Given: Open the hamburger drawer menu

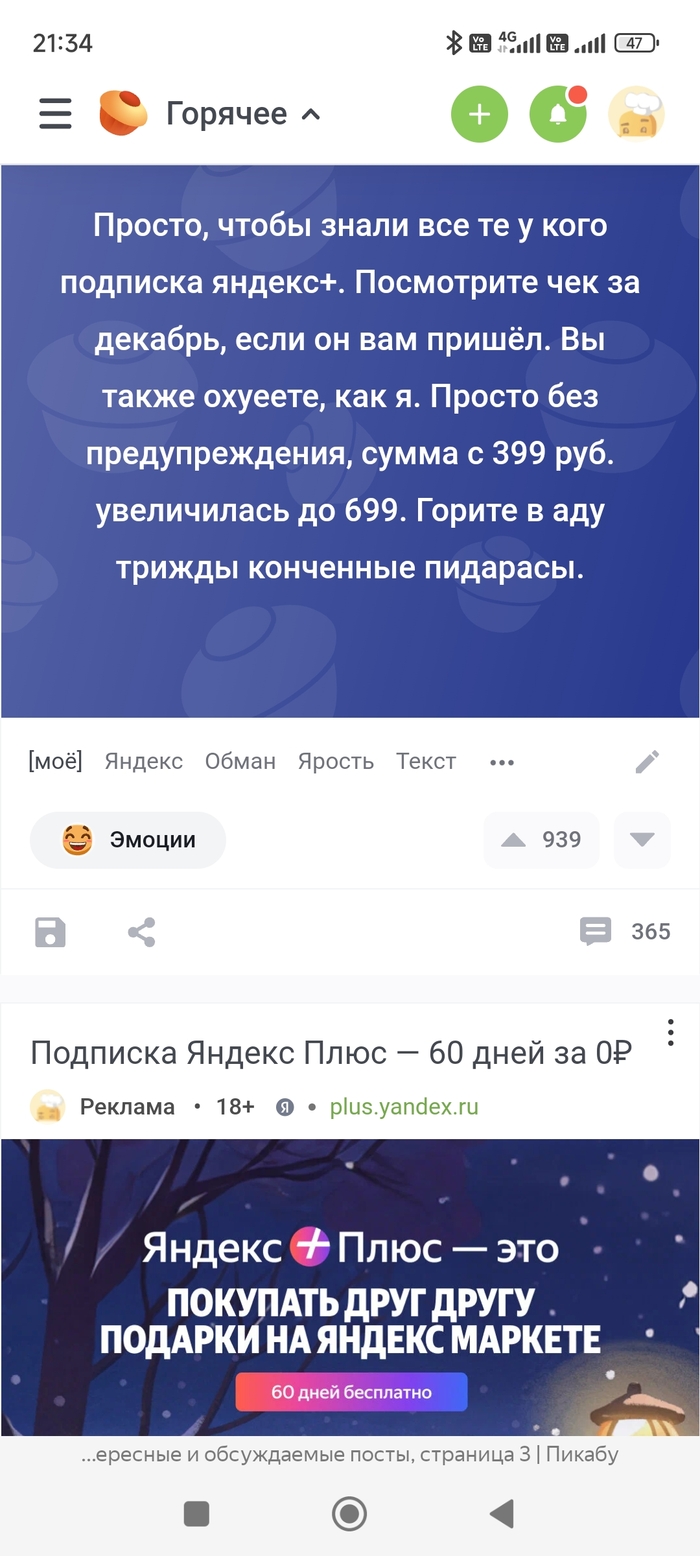Looking at the screenshot, I should point(55,113).
